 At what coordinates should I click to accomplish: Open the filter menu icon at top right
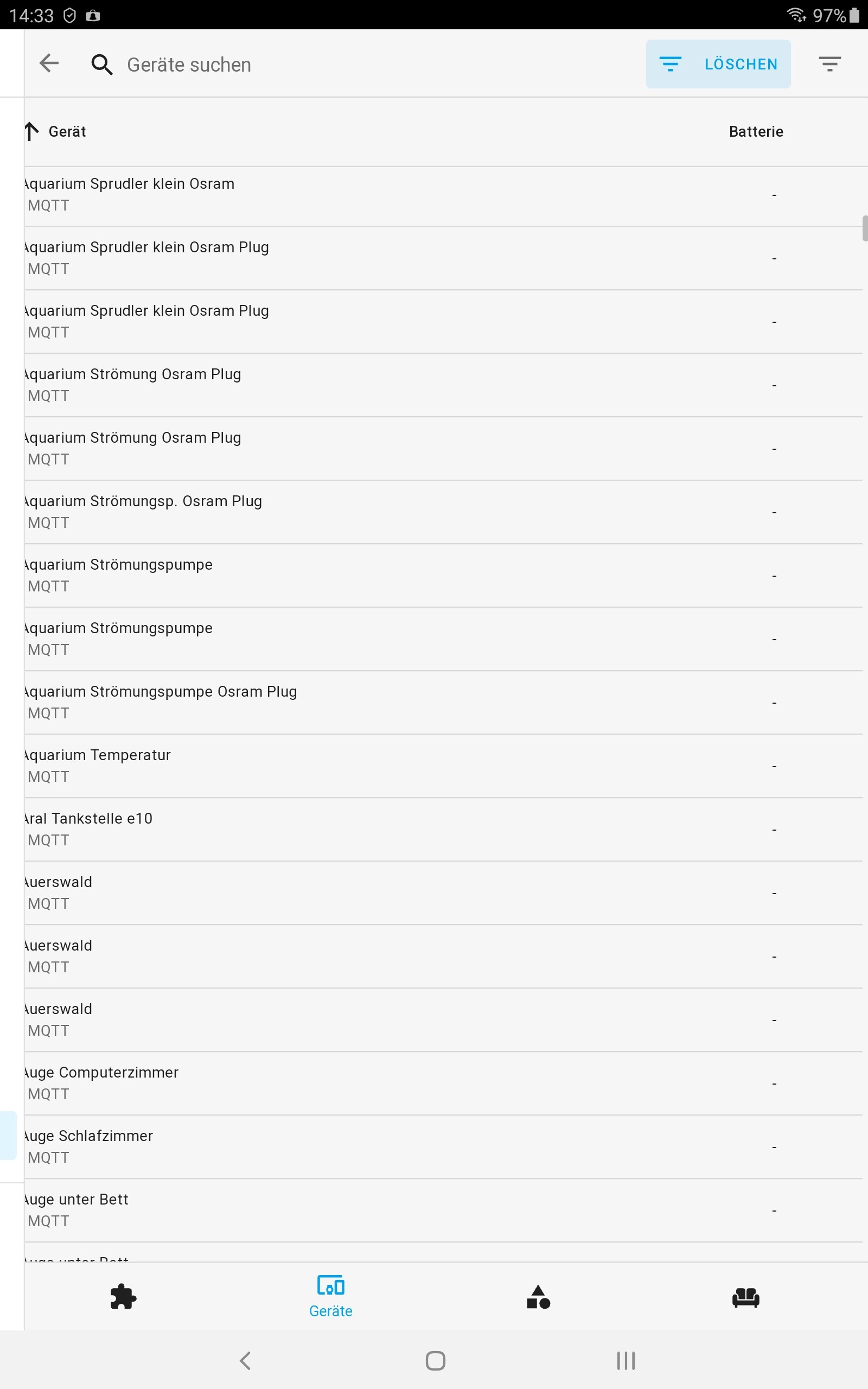829,64
